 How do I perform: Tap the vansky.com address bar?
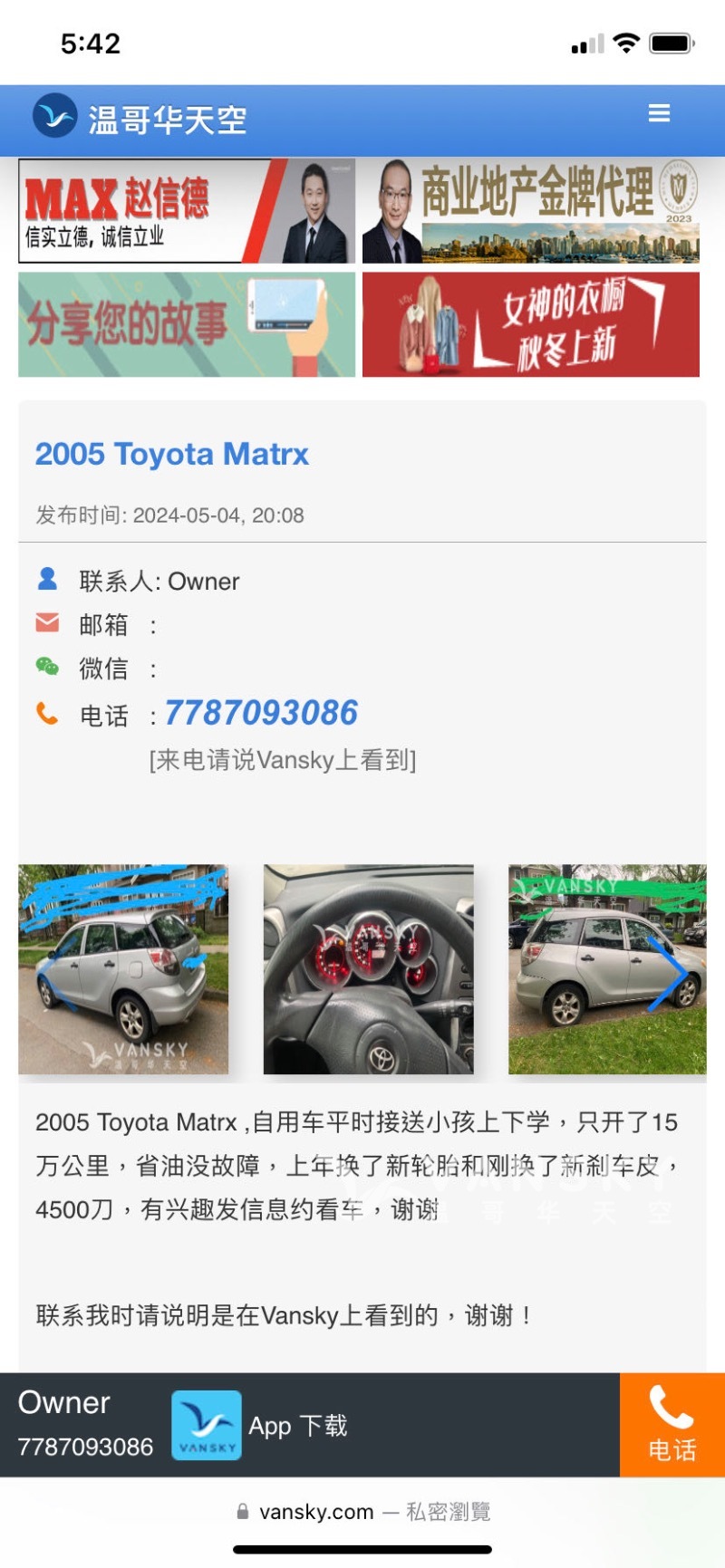point(362,1511)
